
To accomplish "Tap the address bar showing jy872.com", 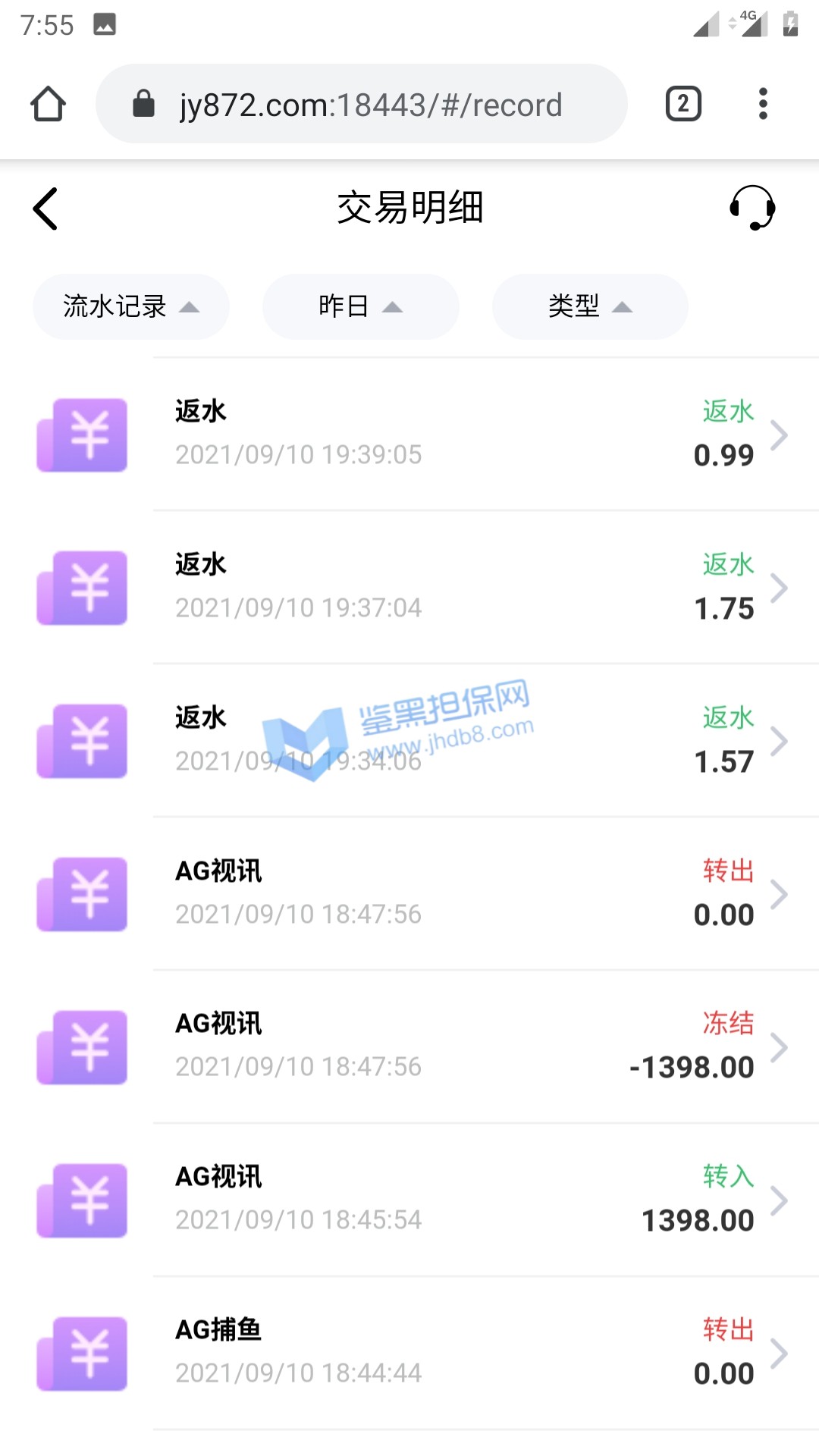I will tap(362, 104).
